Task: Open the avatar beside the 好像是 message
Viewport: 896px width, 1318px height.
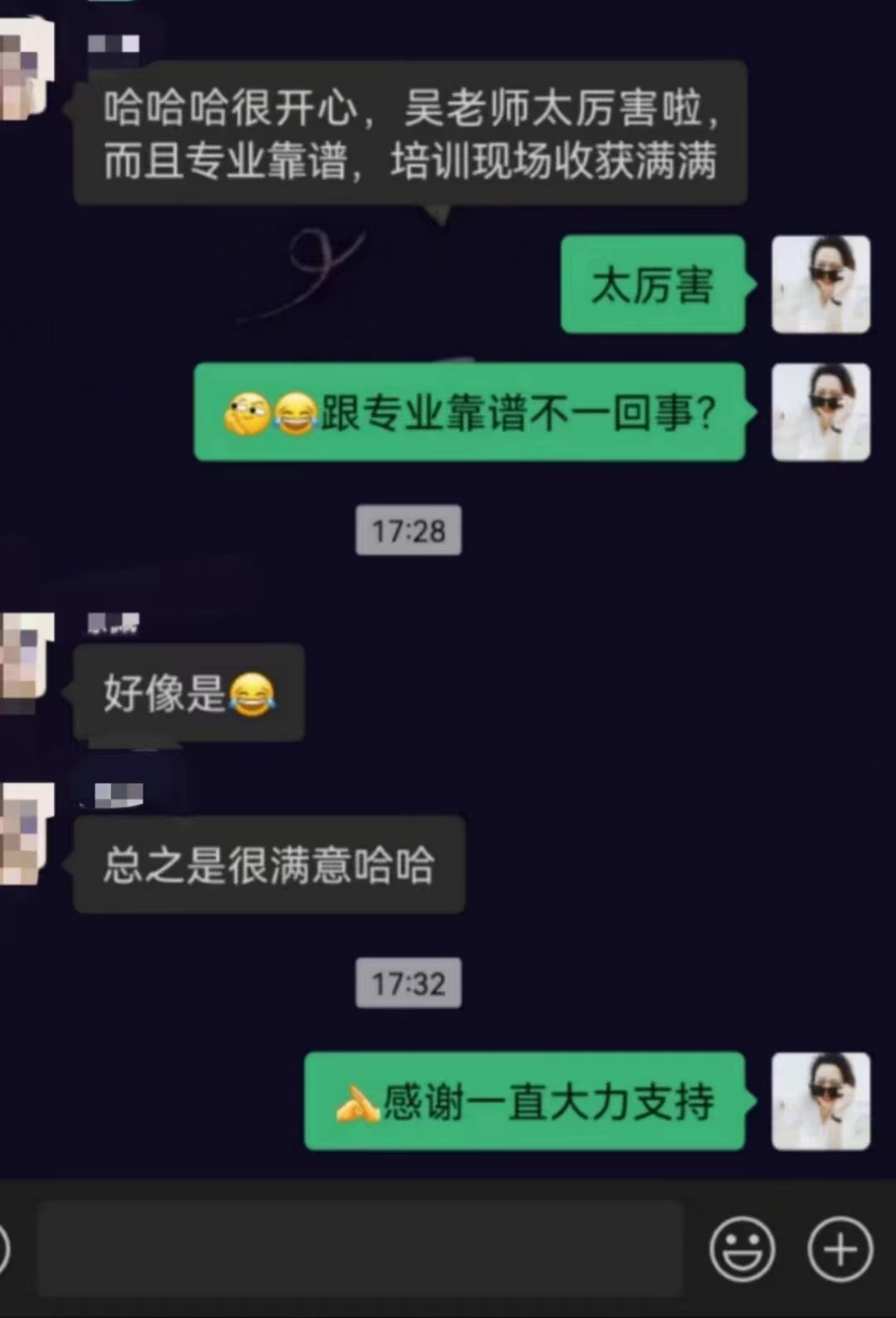Action: pyautogui.click(x=25, y=661)
